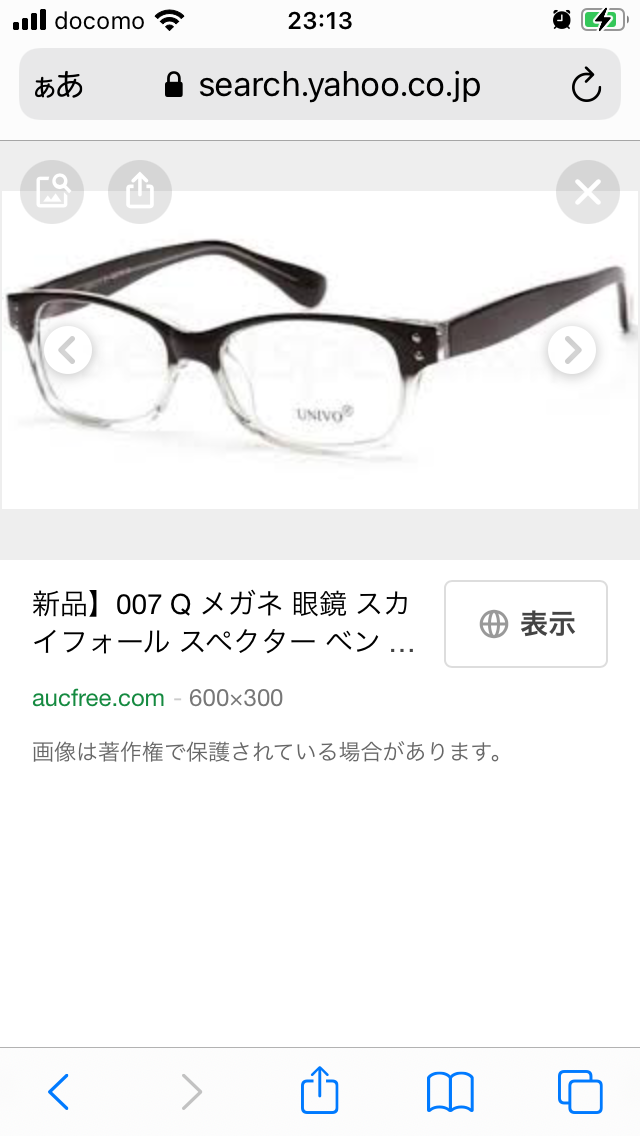640x1136 pixels.
Task: Open the Safari share sheet
Action: 320,1091
